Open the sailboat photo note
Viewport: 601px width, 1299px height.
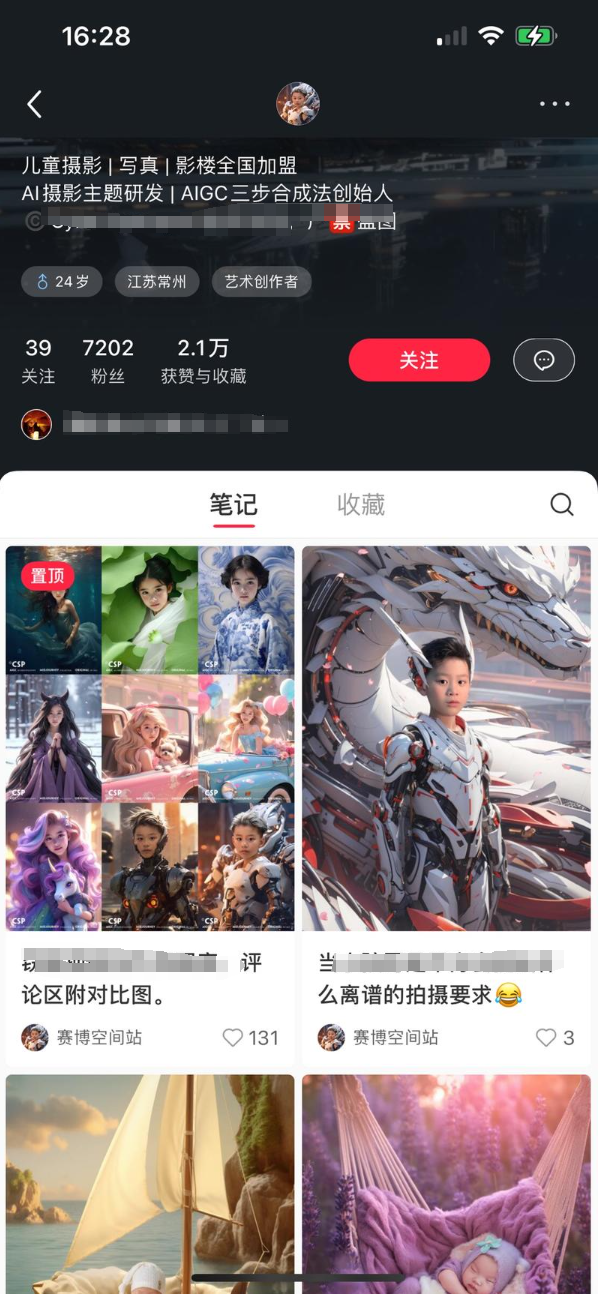pyautogui.click(x=150, y=1180)
